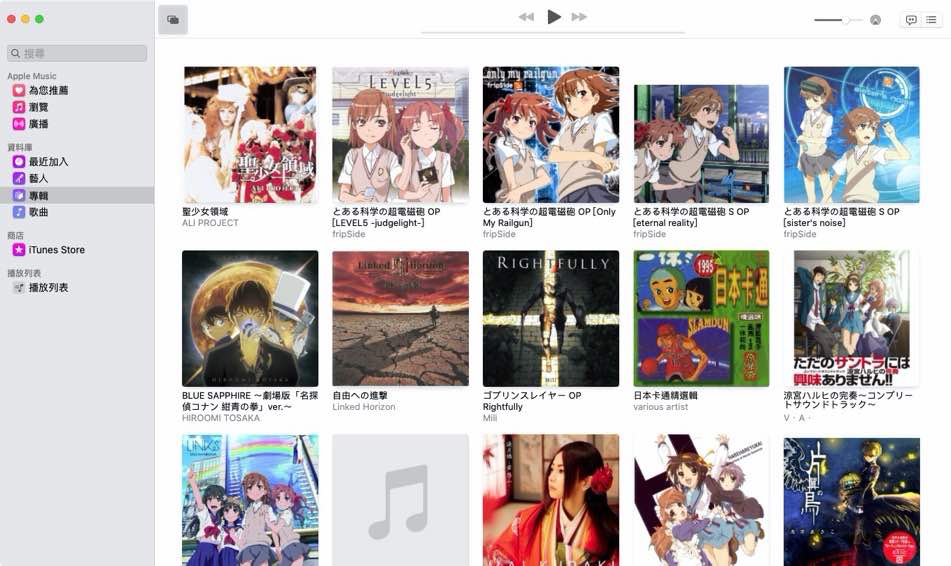This screenshot has height=566, width=951.
Task: Open the Rightfully album by Mili
Action: 551,318
